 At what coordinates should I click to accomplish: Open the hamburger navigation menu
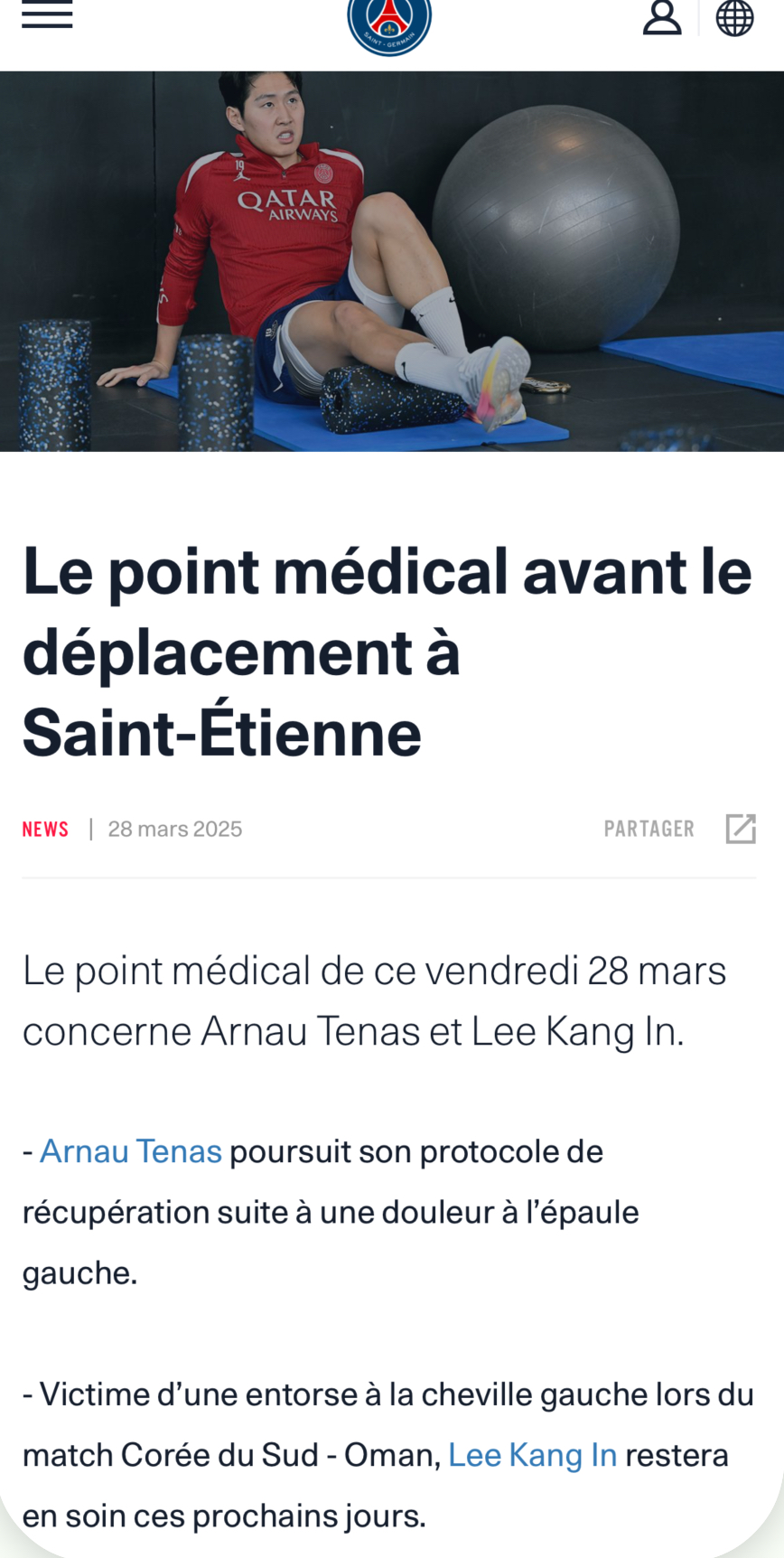pyautogui.click(x=47, y=15)
